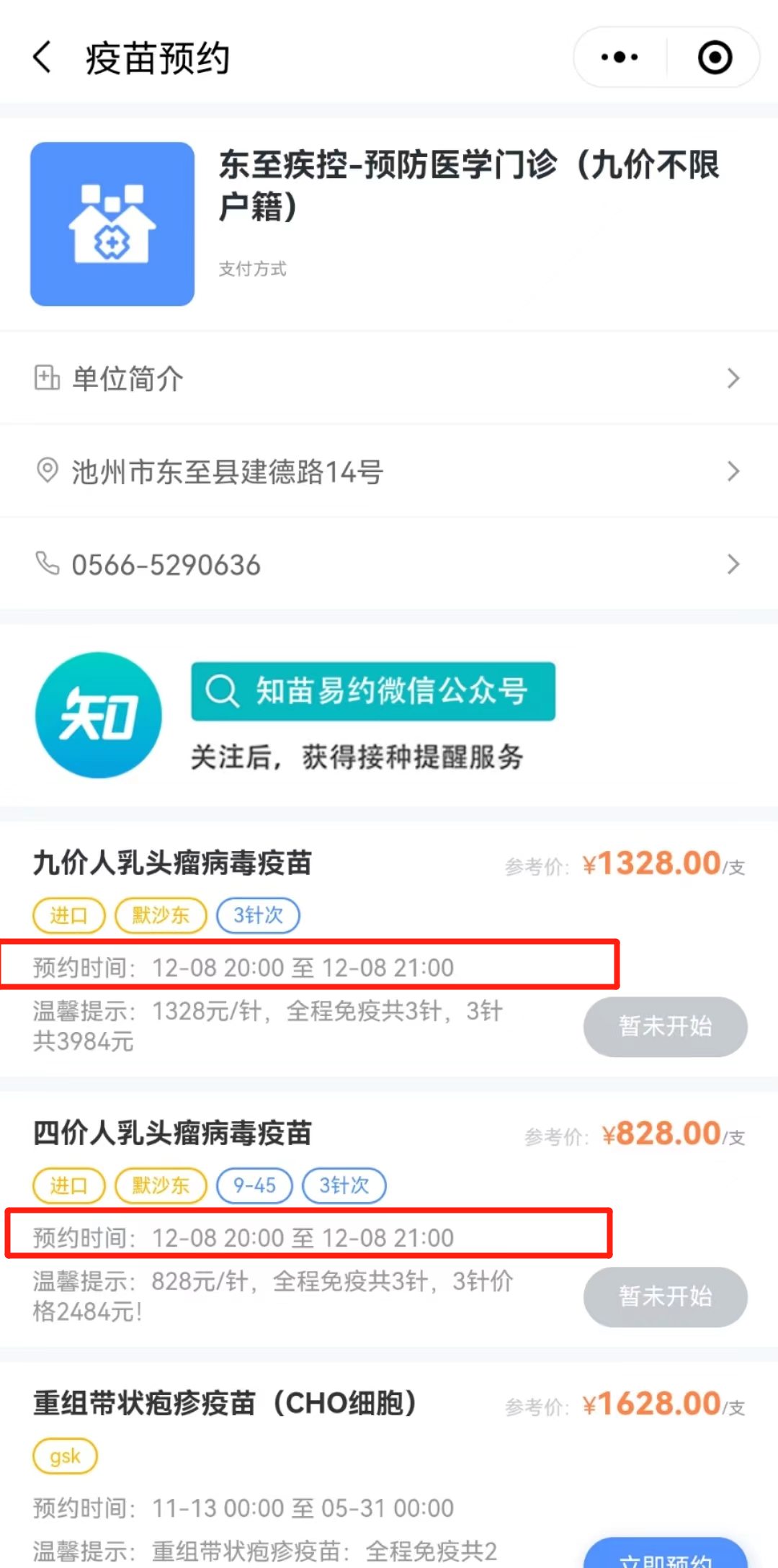
Task: Tap 立即预约 for 重组带状疱疹疫苗
Action: [665, 1556]
